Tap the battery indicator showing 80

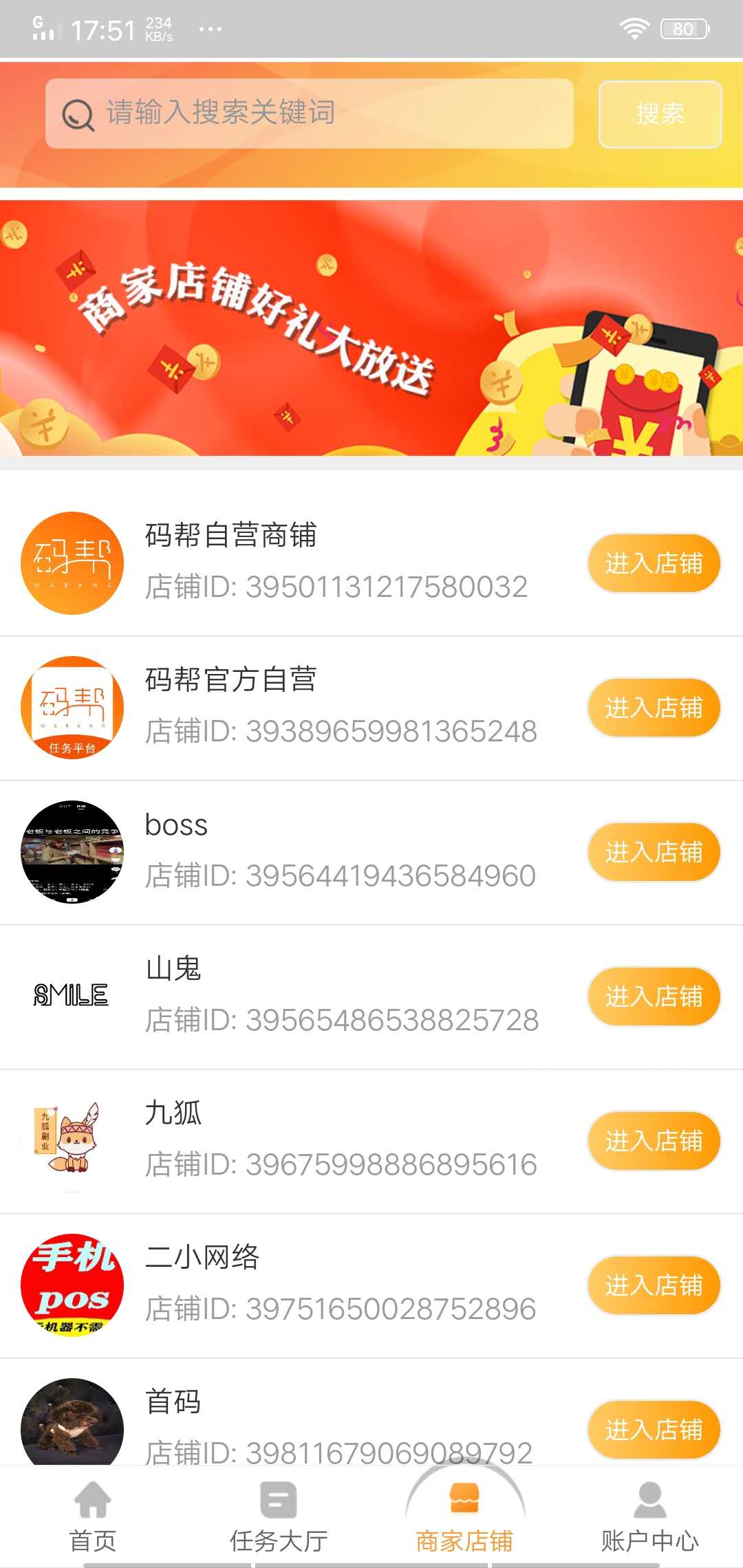684,28
